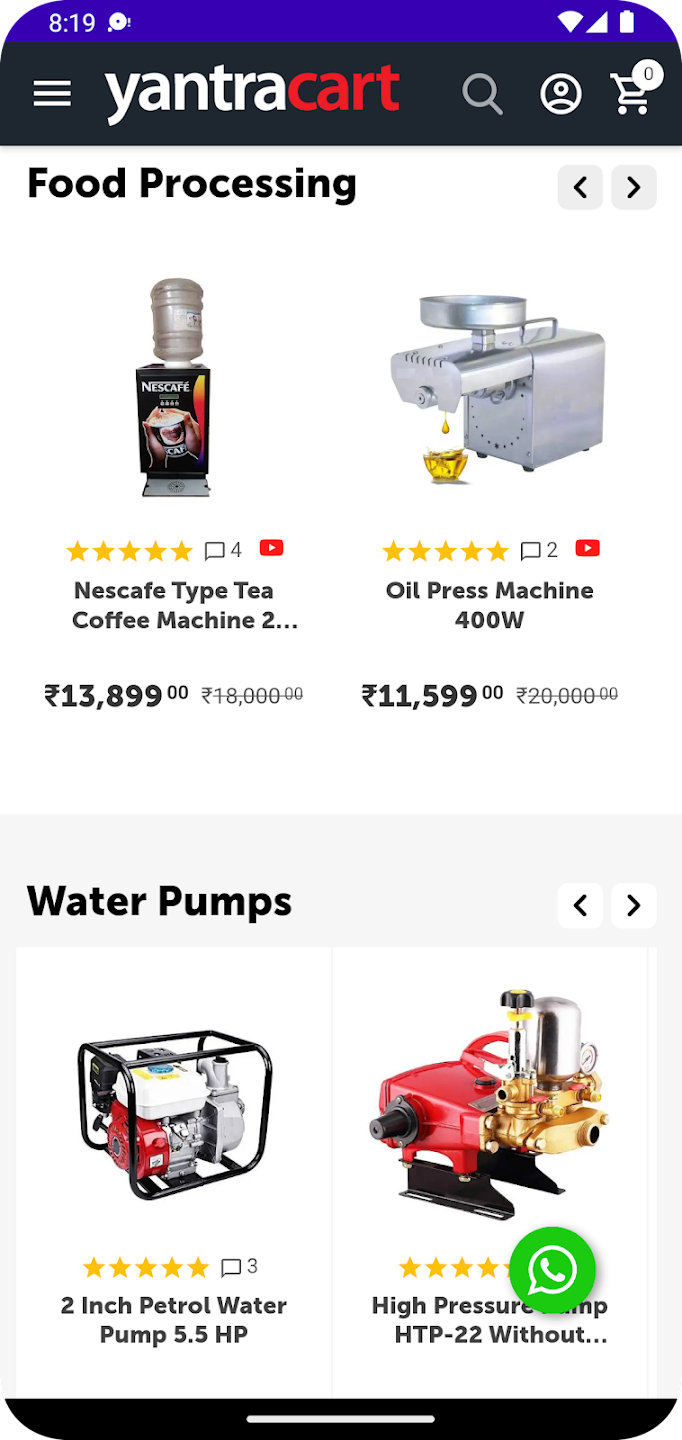Open Oil Press Machine 400W product

tap(490, 605)
